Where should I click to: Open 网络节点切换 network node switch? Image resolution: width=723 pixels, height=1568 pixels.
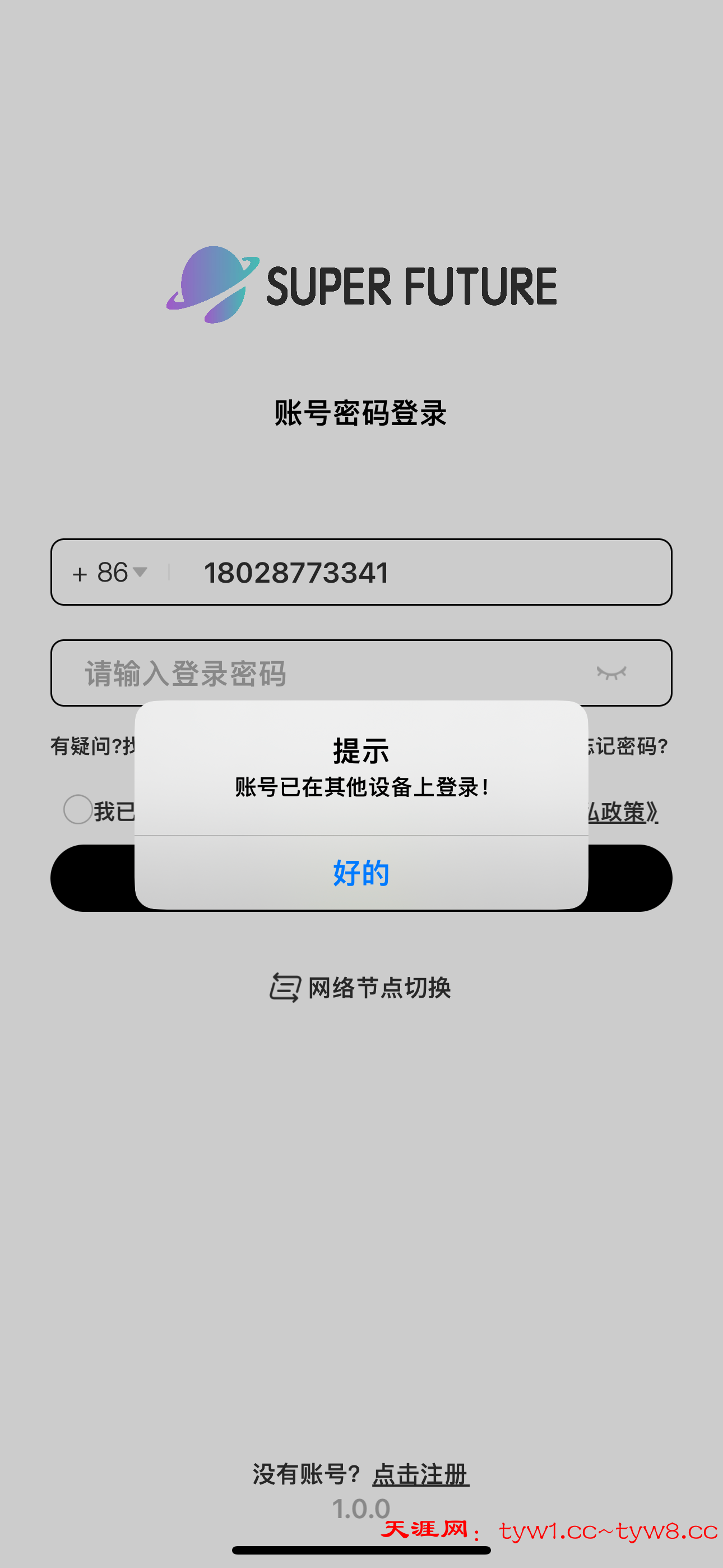tap(361, 988)
